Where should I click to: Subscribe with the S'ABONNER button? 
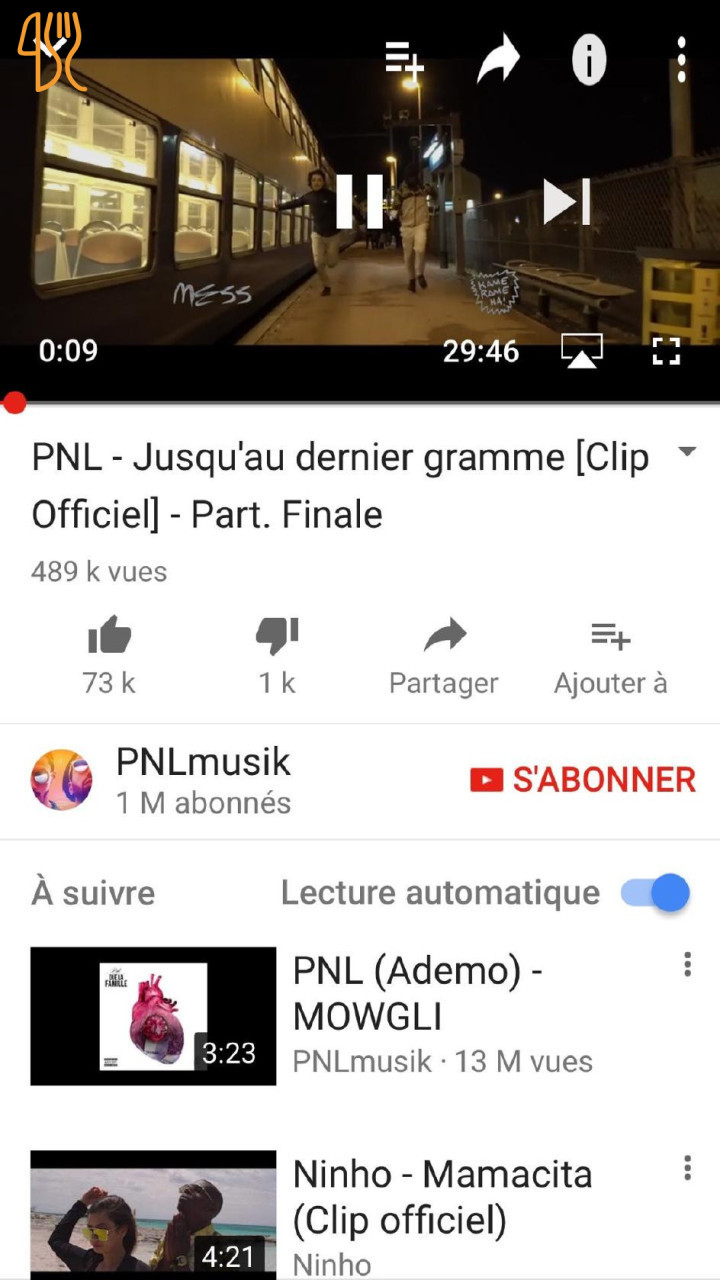(583, 780)
